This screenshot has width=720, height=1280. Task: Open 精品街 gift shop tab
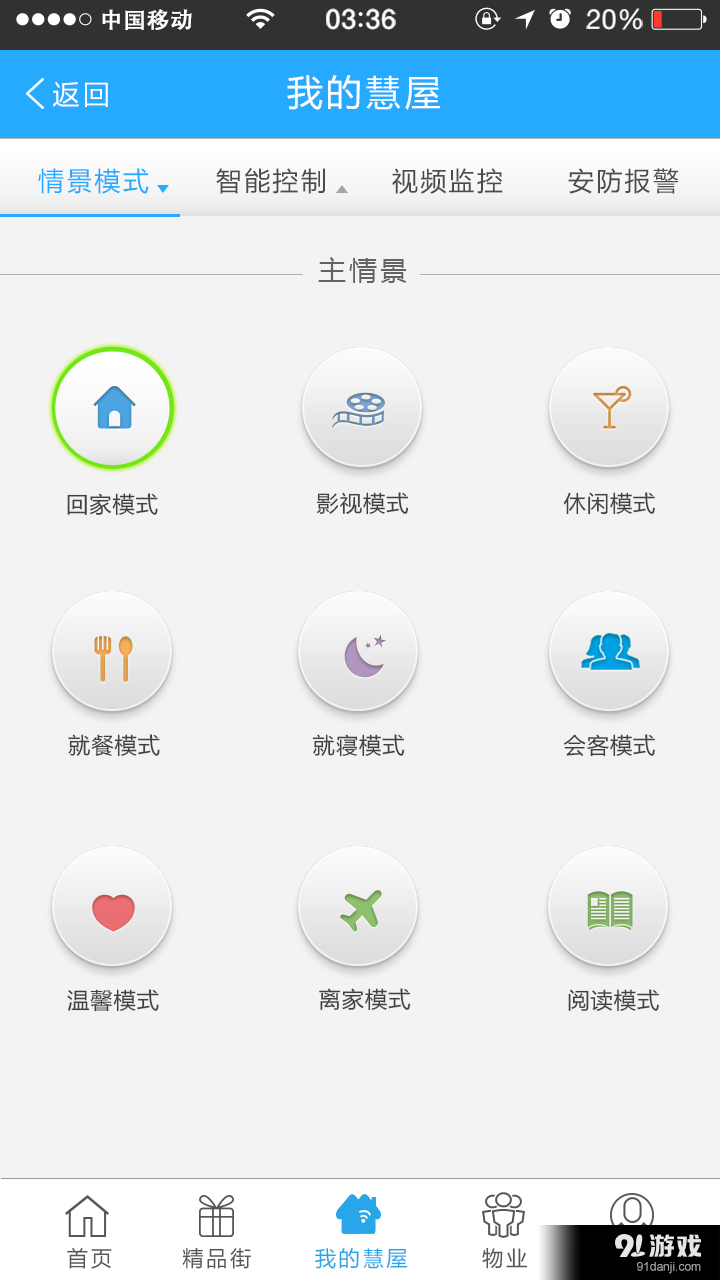click(x=216, y=1230)
